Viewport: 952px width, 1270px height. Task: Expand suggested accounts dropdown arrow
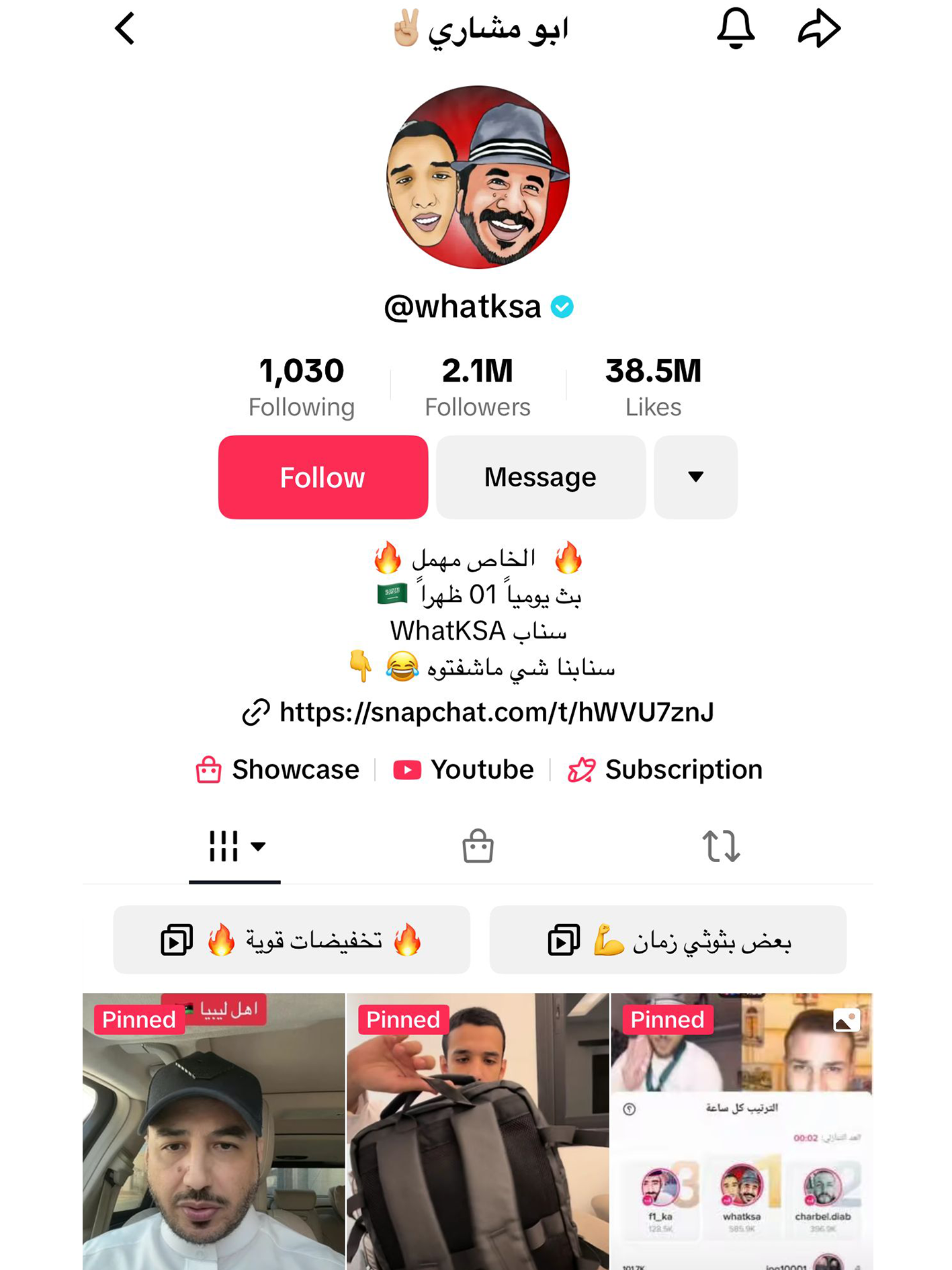click(x=695, y=477)
